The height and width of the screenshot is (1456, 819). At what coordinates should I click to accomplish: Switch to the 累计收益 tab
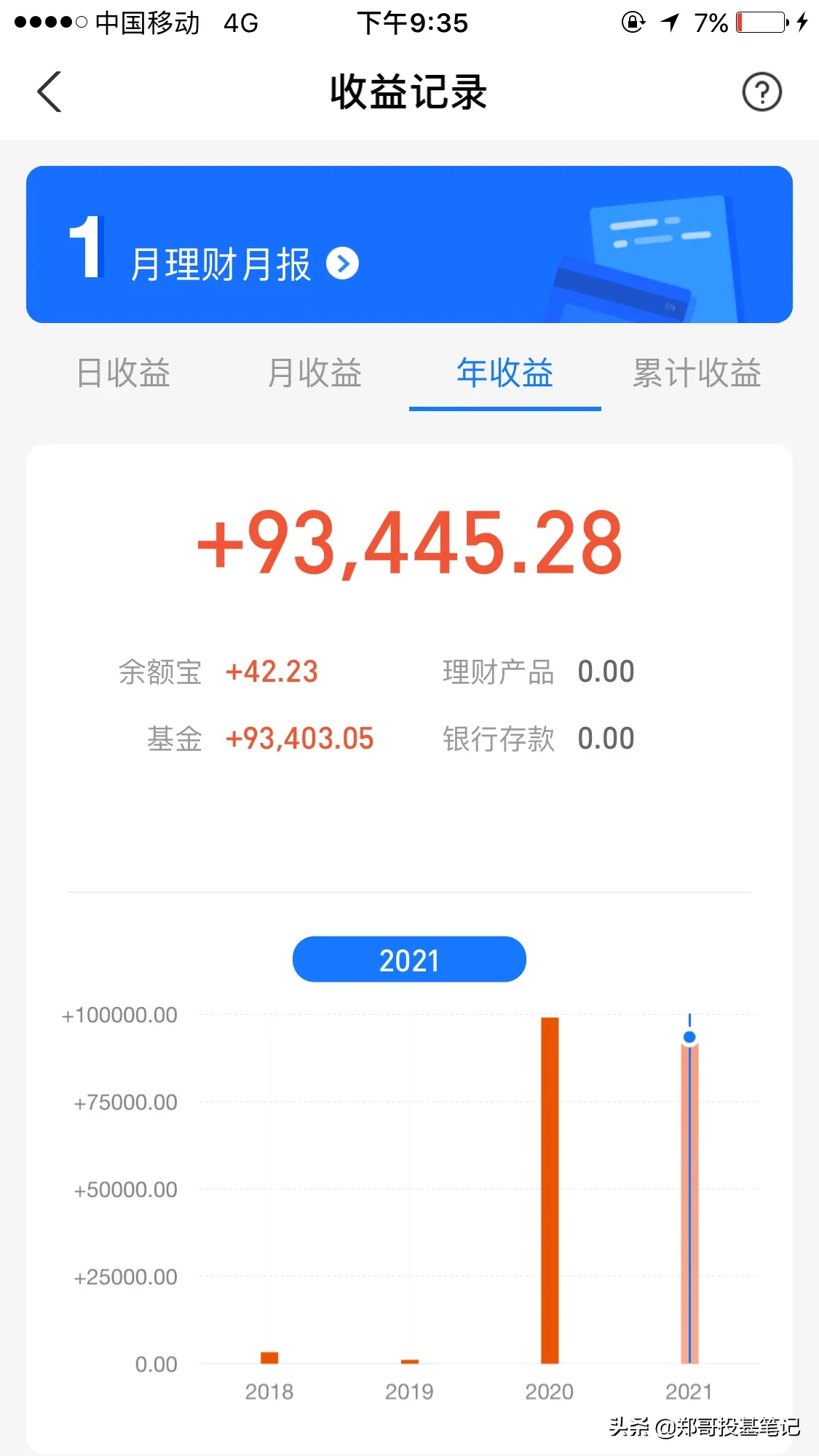pos(696,373)
